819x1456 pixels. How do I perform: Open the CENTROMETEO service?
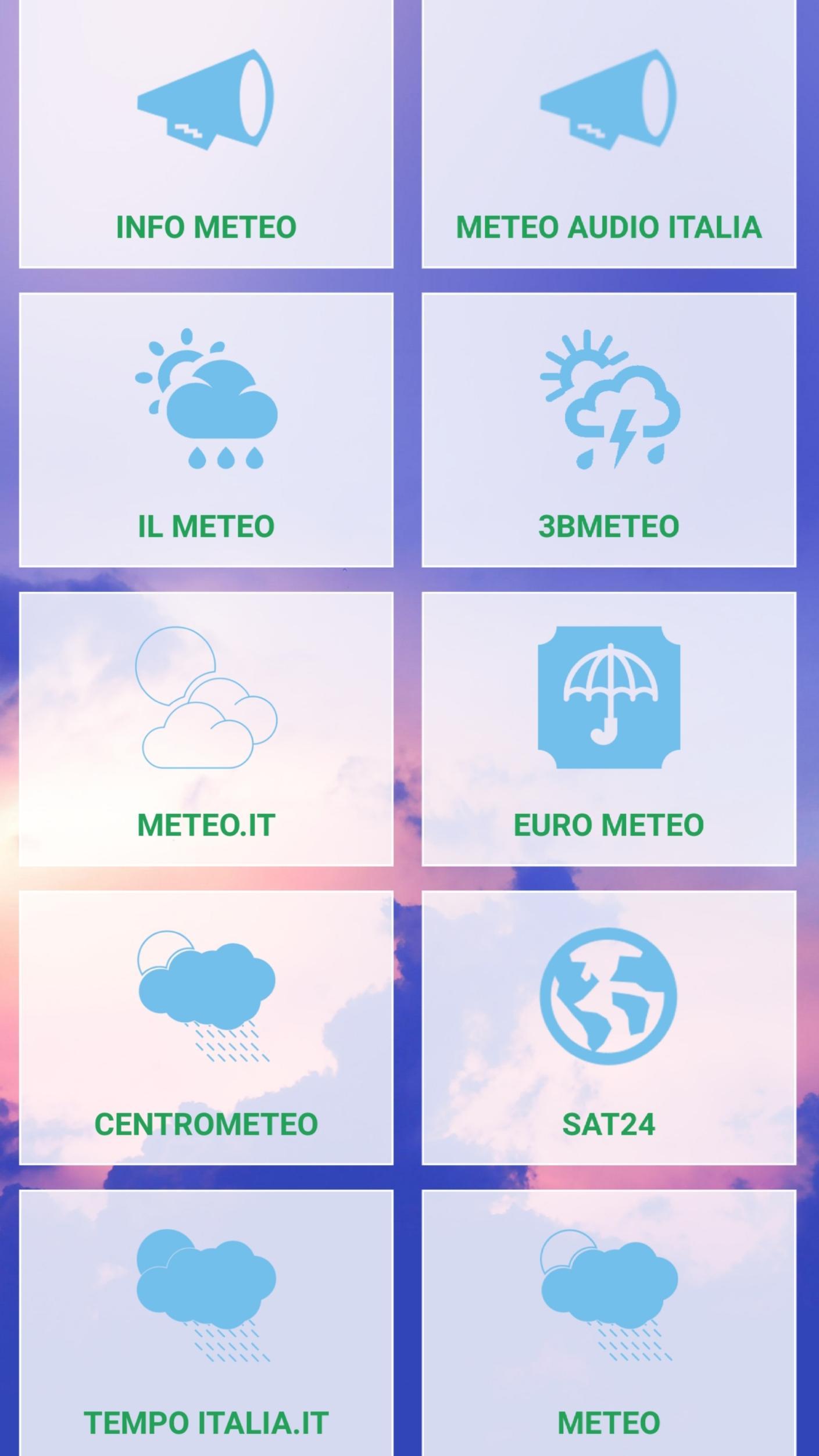206,1125
